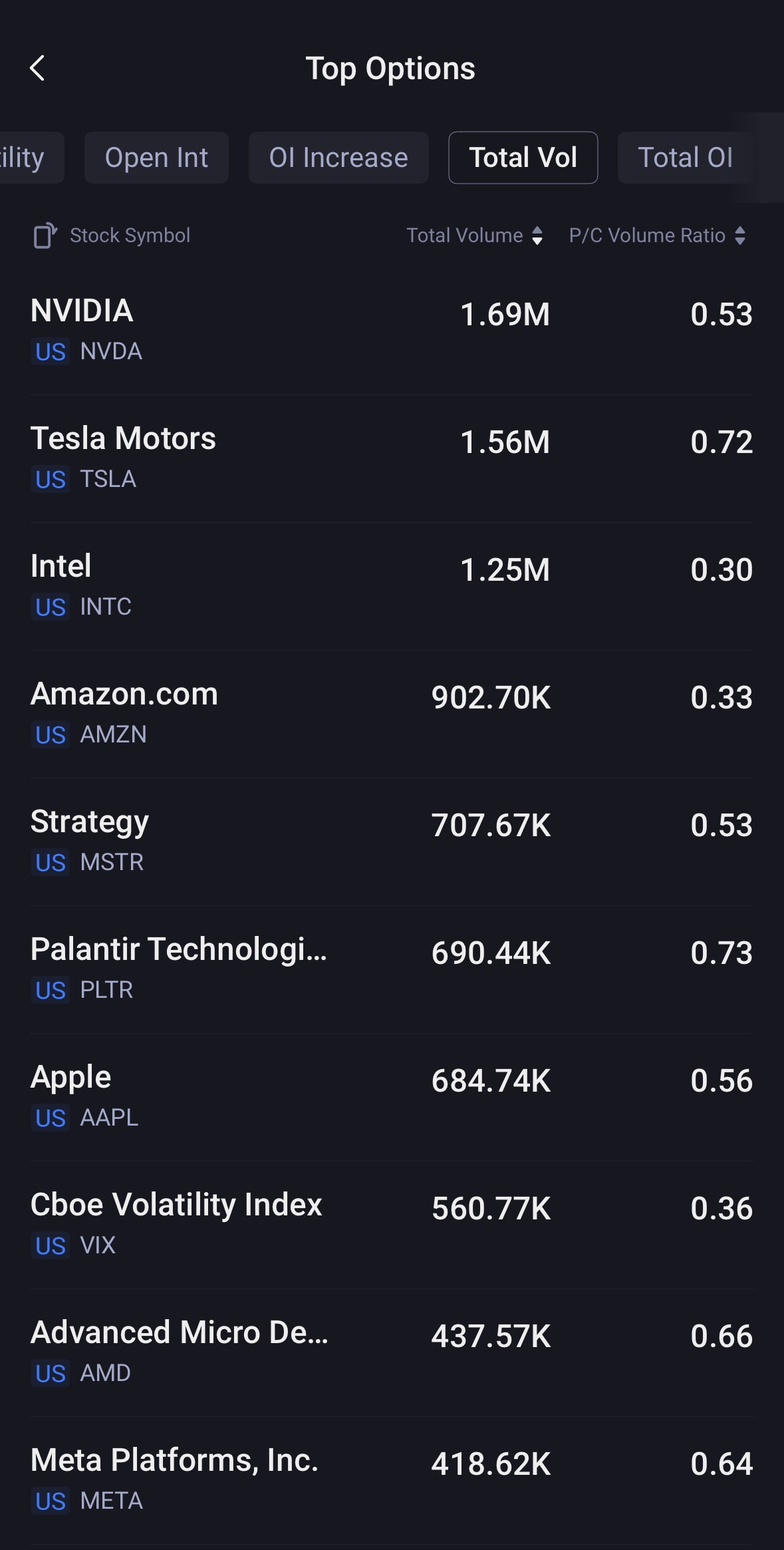
Task: Tap the US market badge next to NVDA
Action: pyautogui.click(x=49, y=353)
